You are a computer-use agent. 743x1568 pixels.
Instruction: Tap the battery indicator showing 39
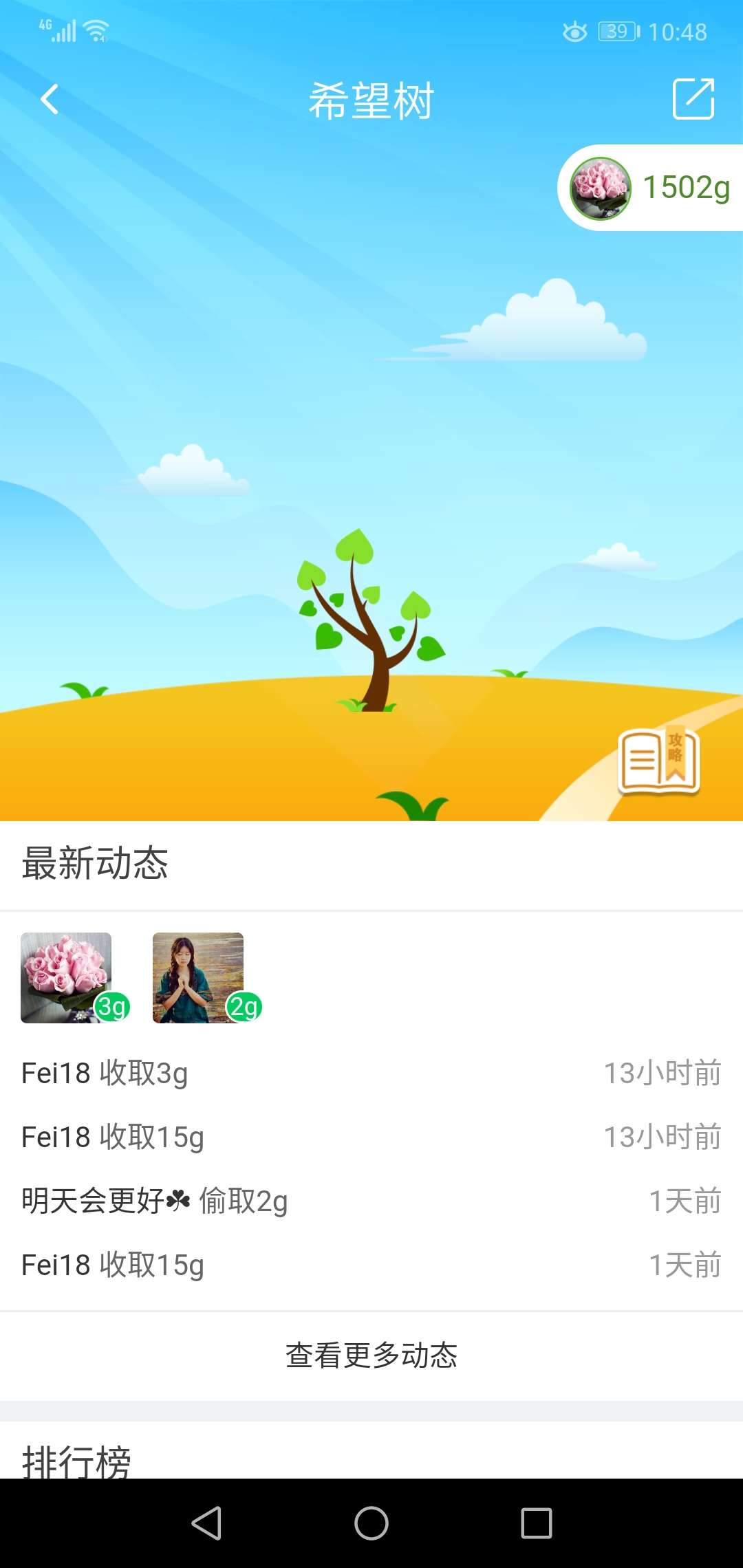[617, 31]
